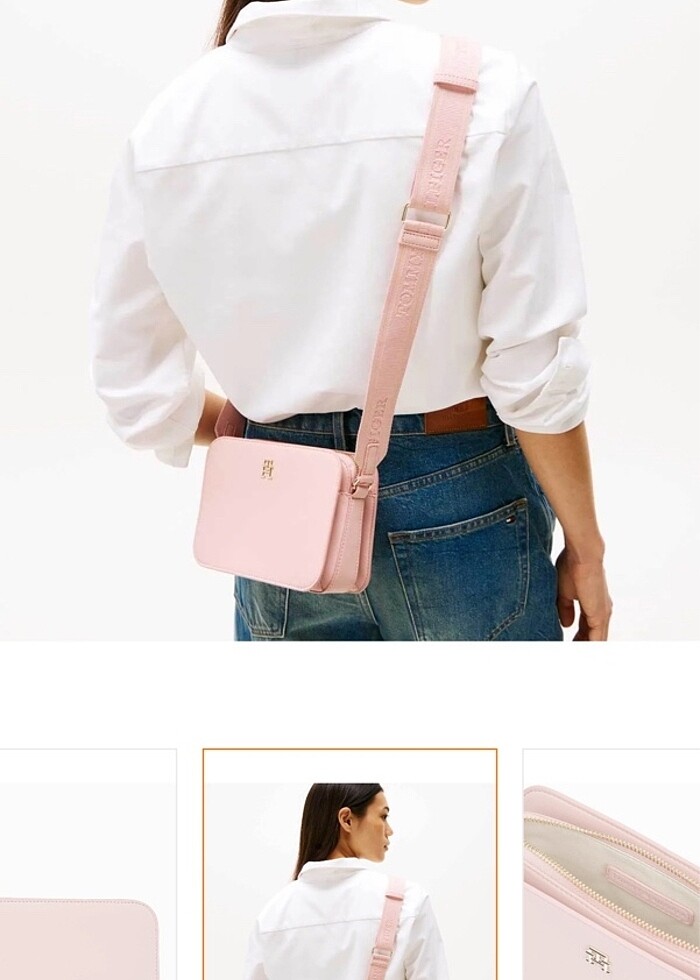Select the thumbnail showing the open bag interior
Image resolution: width=700 pixels, height=980 pixels.
coord(612,865)
